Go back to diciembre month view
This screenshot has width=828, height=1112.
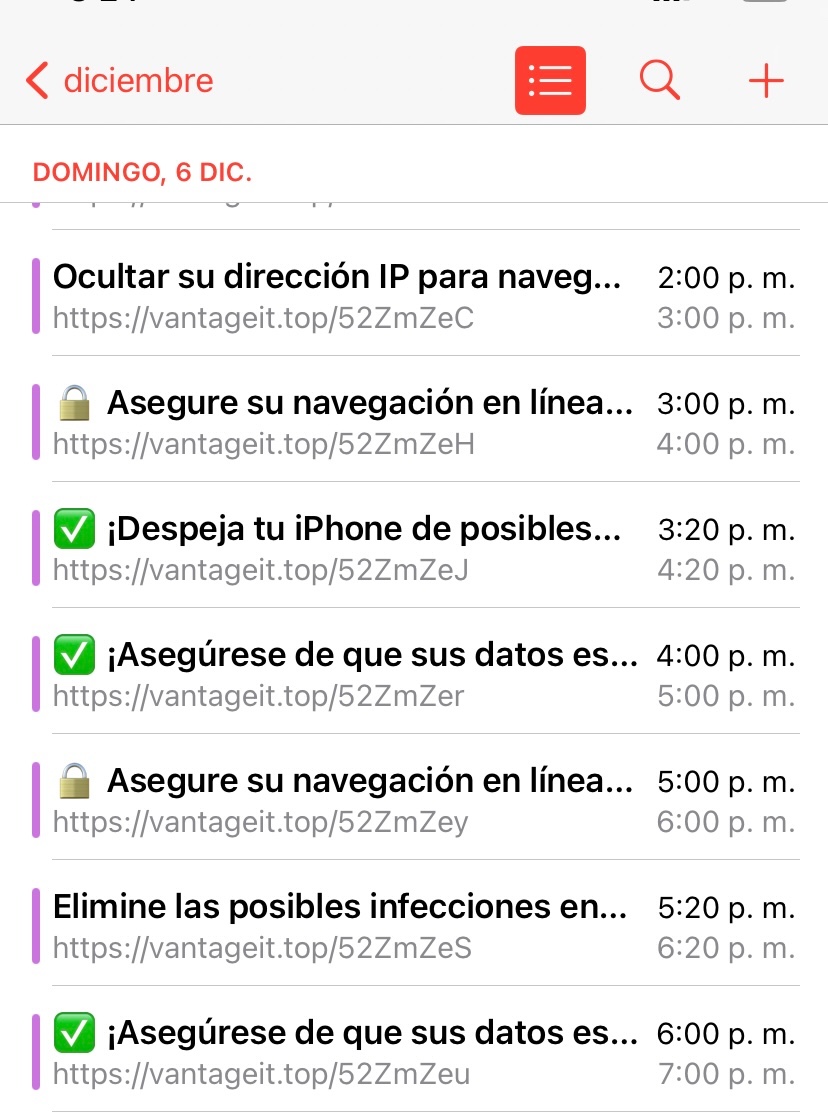120,80
